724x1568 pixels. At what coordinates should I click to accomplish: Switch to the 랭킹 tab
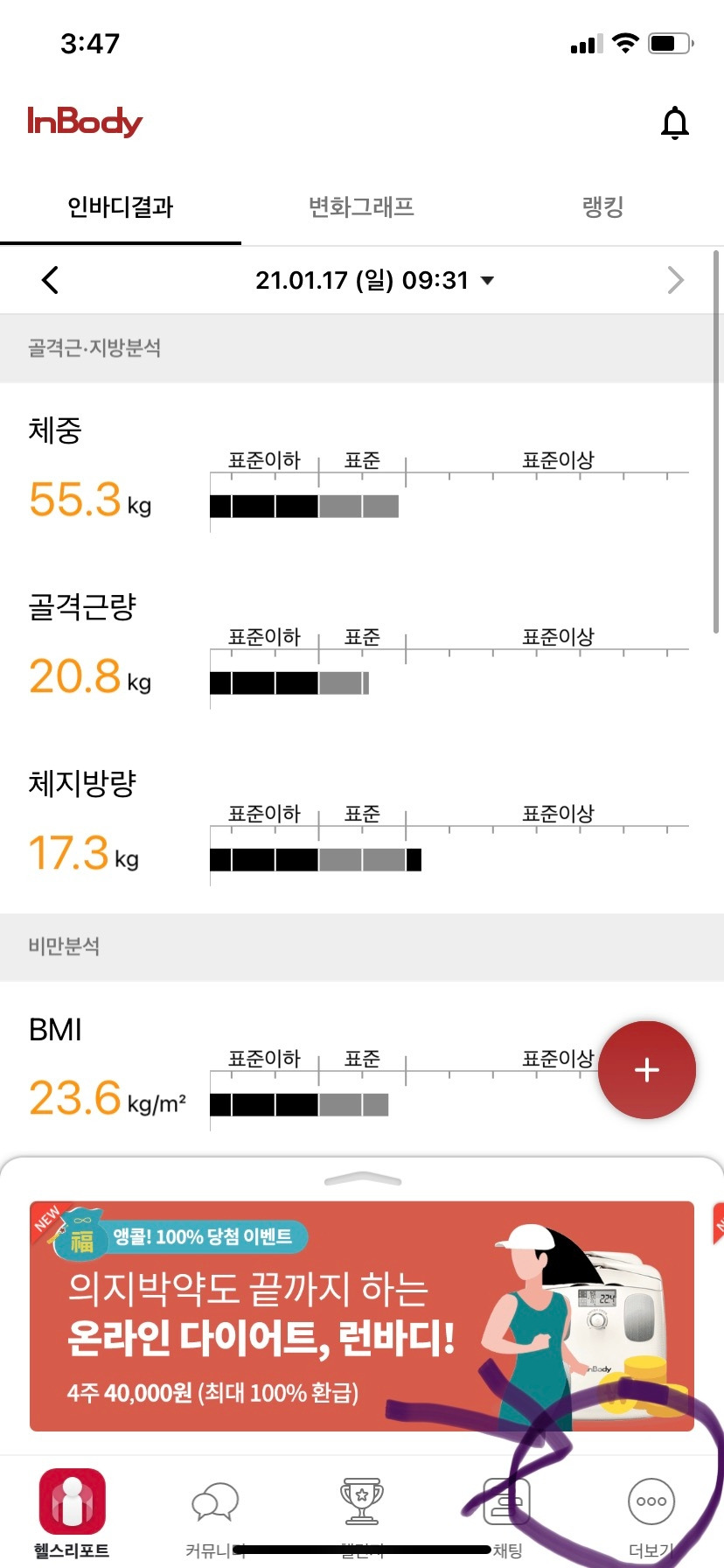coord(602,207)
